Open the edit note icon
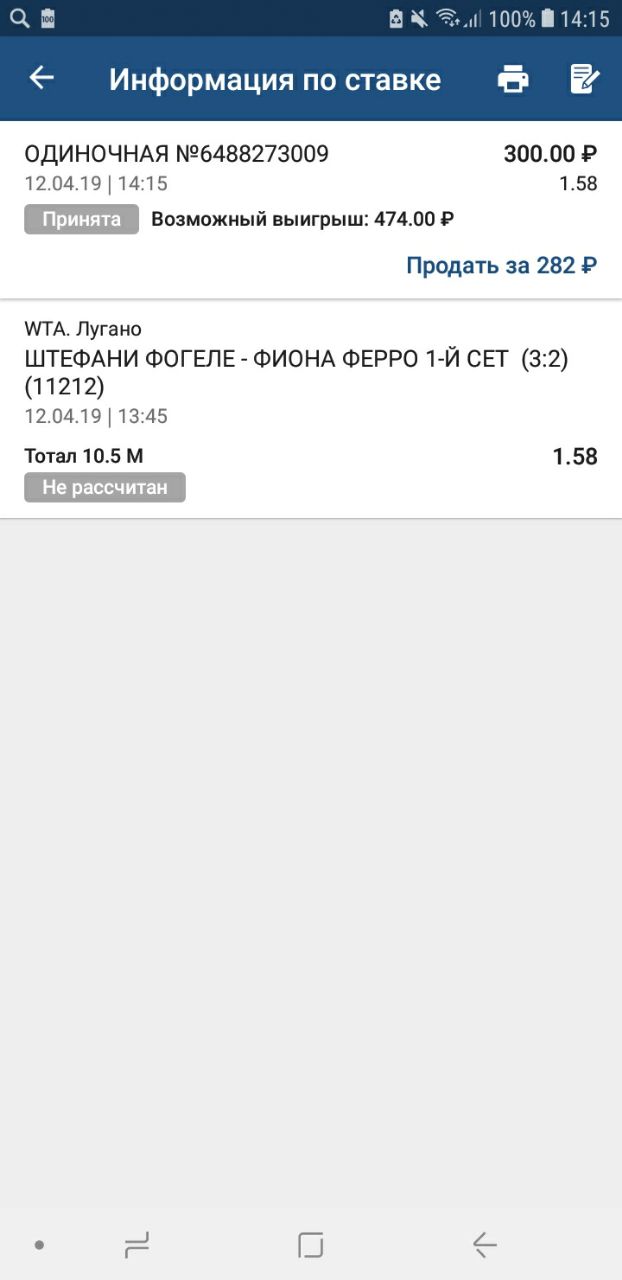This screenshot has width=622, height=1280. (584, 79)
